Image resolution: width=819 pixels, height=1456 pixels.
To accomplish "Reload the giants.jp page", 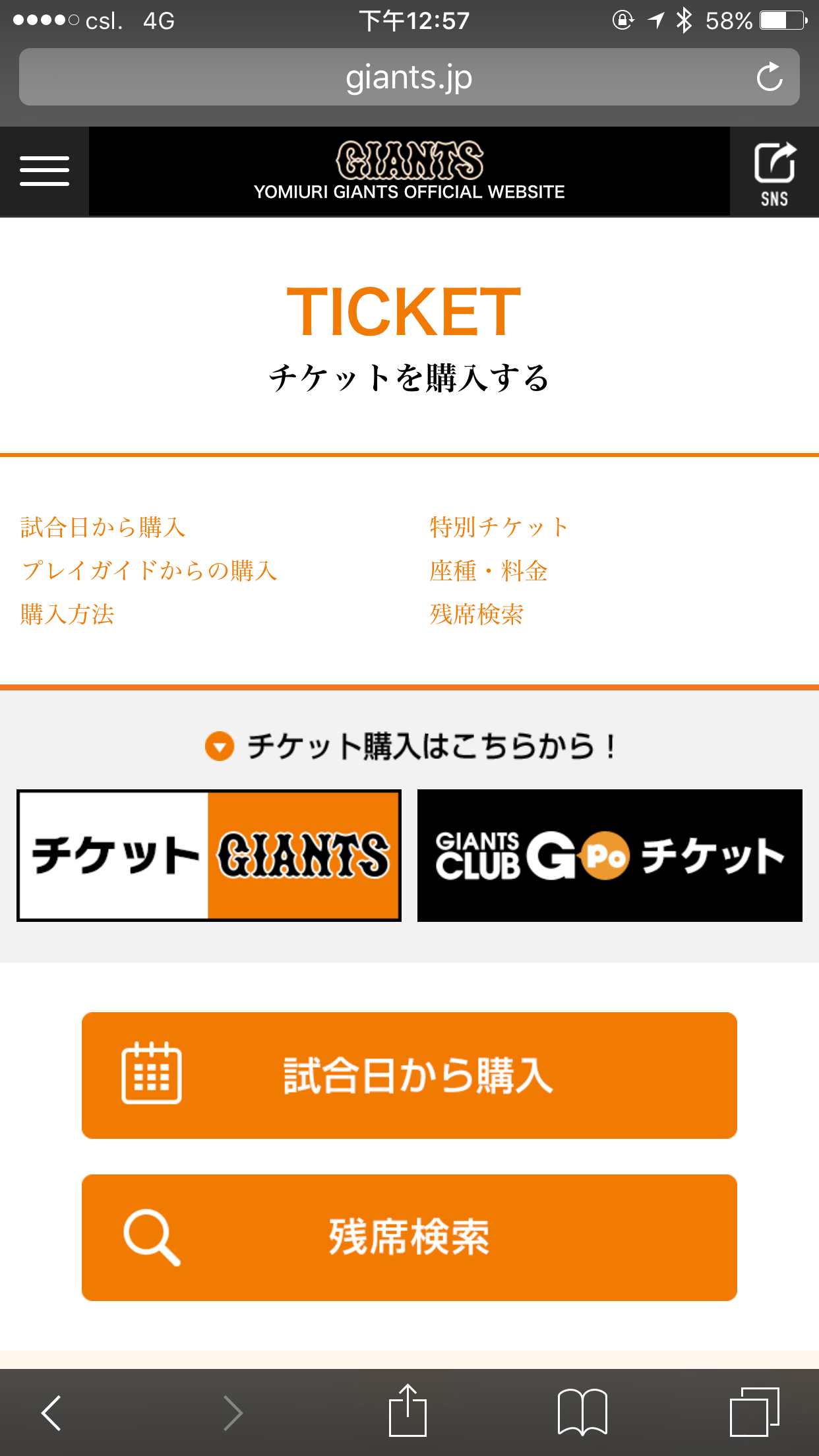I will (769, 77).
